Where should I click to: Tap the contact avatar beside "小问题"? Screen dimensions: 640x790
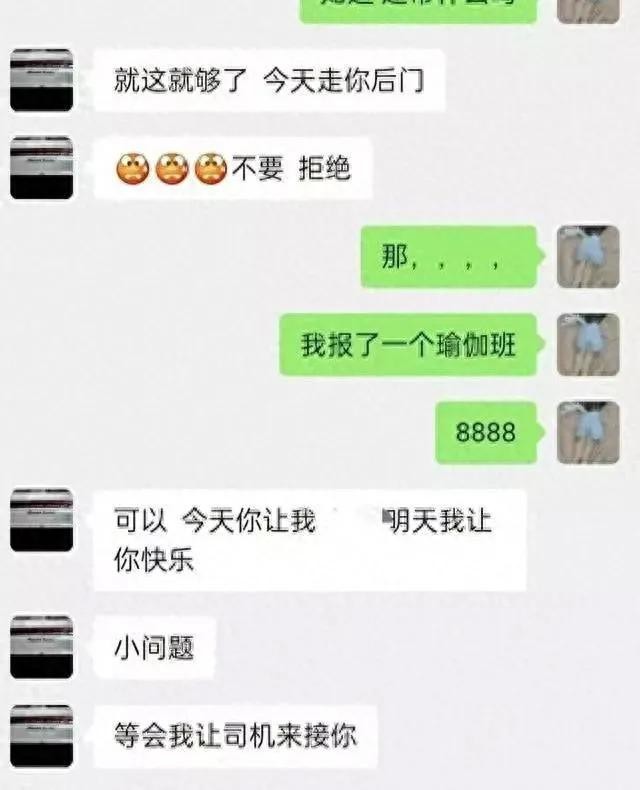click(41, 647)
